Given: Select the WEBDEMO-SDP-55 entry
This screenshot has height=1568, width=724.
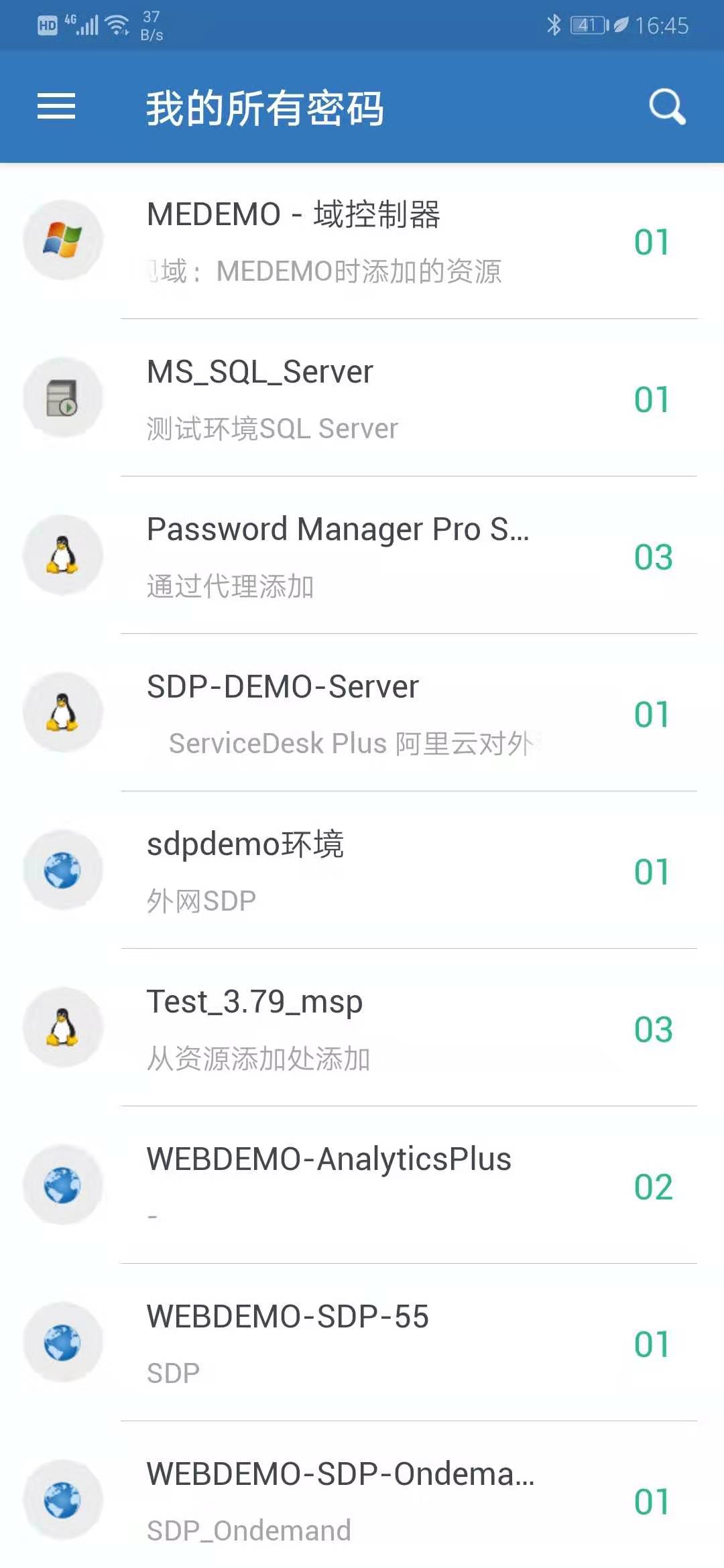Looking at the screenshot, I should pos(362,1342).
